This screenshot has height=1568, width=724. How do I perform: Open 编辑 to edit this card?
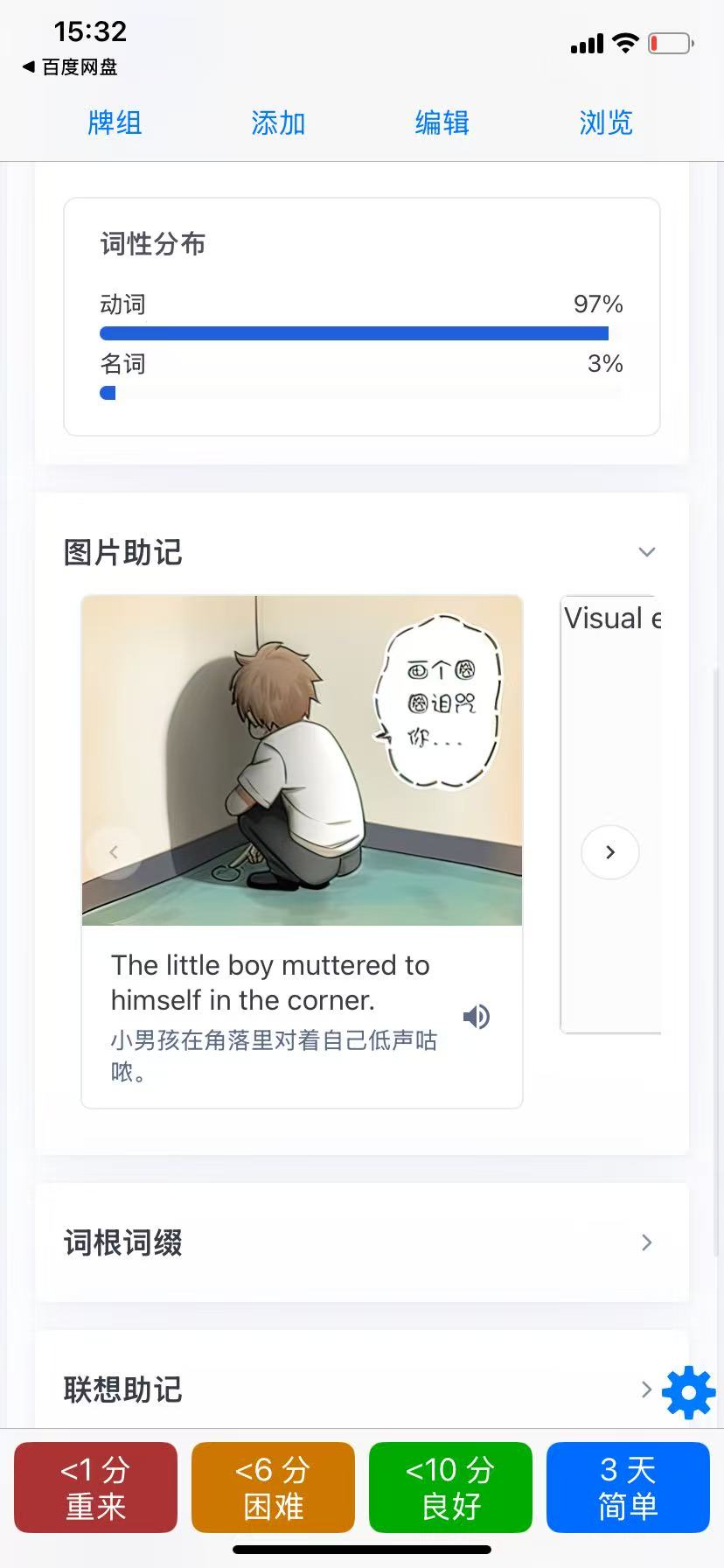(442, 122)
